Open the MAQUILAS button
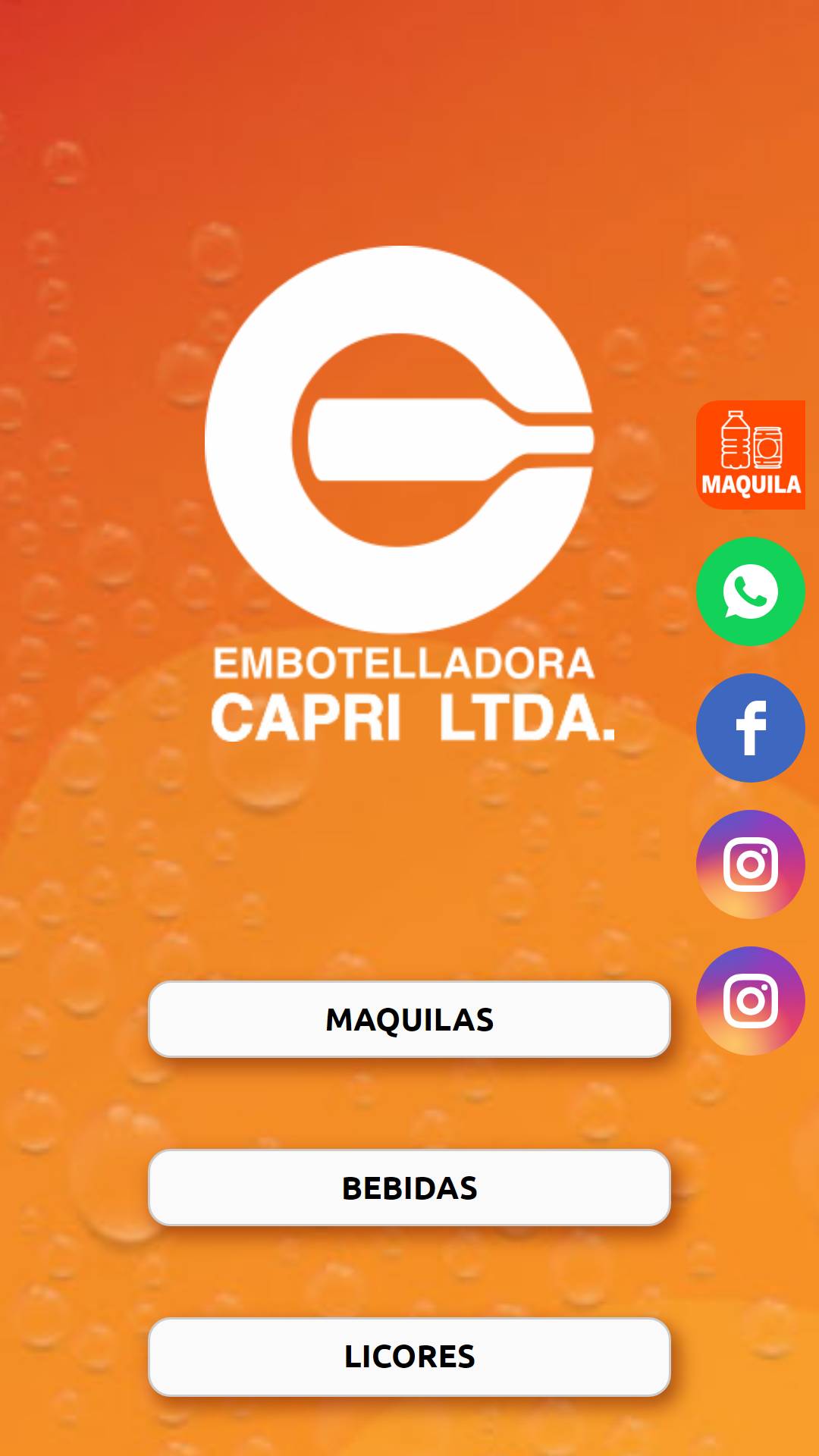This screenshot has width=819, height=1456. point(409,1019)
